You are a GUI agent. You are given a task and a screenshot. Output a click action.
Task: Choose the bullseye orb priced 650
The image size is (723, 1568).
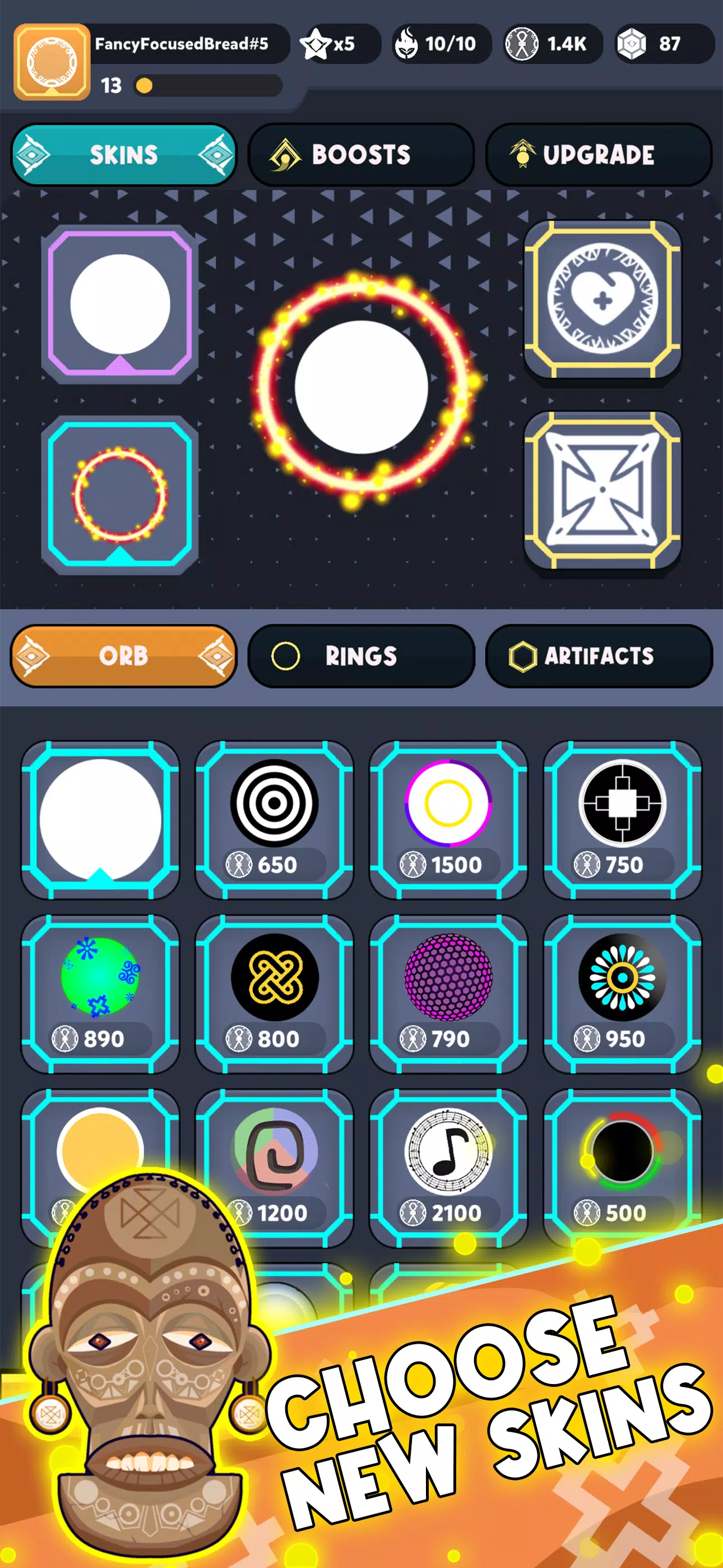[274, 819]
